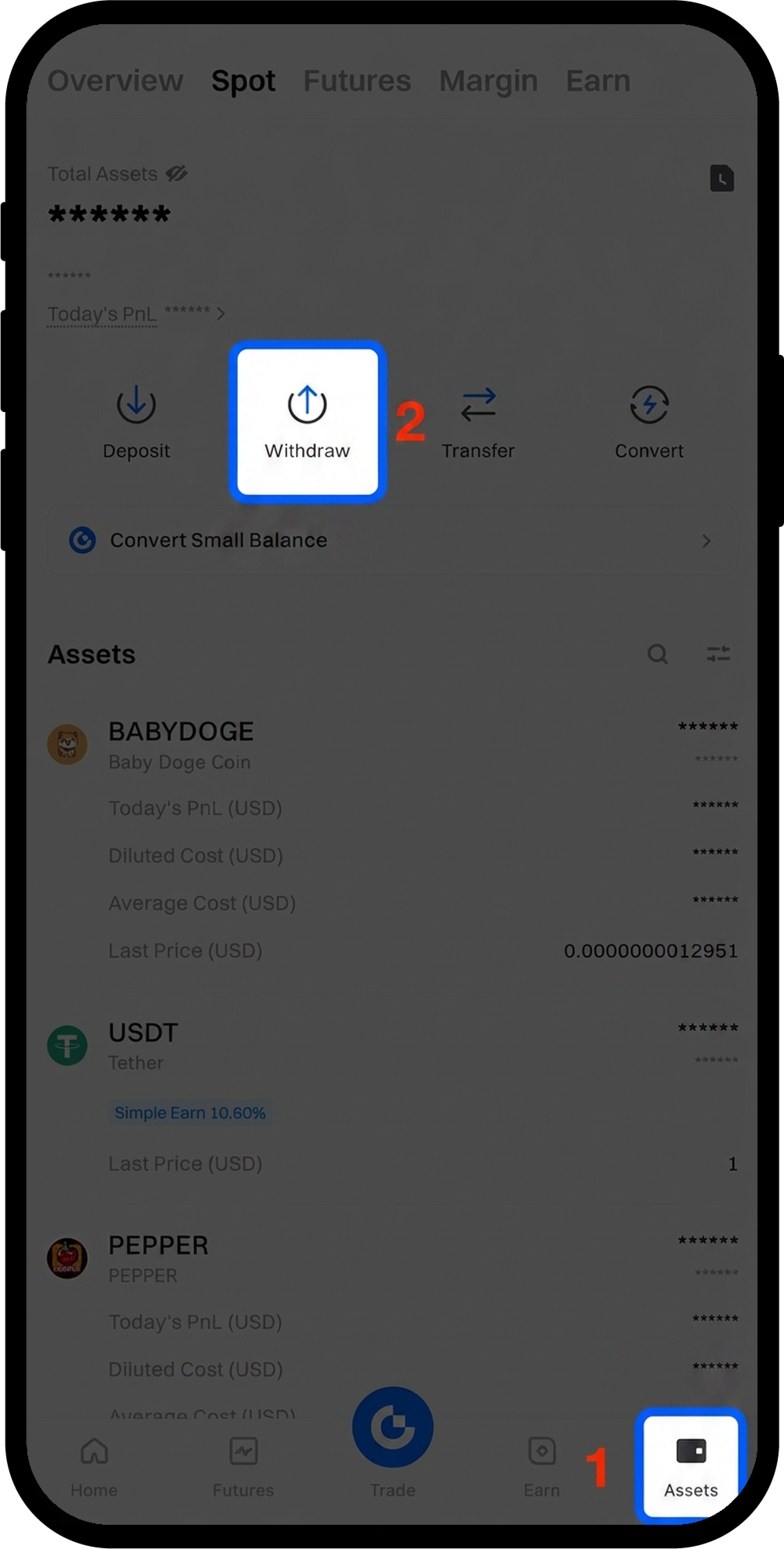The image size is (784, 1549).
Task: Select Transfer between accounts
Action: (478, 421)
